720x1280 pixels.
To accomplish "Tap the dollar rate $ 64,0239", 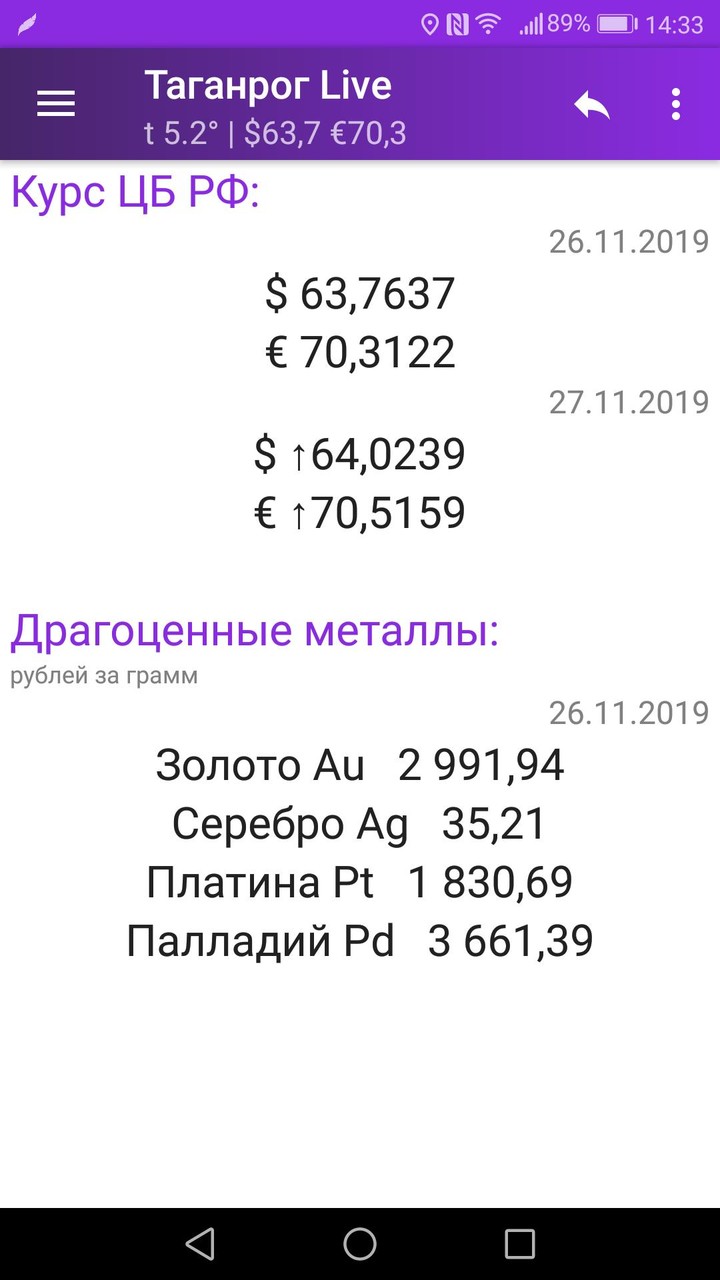I will pyautogui.click(x=362, y=454).
